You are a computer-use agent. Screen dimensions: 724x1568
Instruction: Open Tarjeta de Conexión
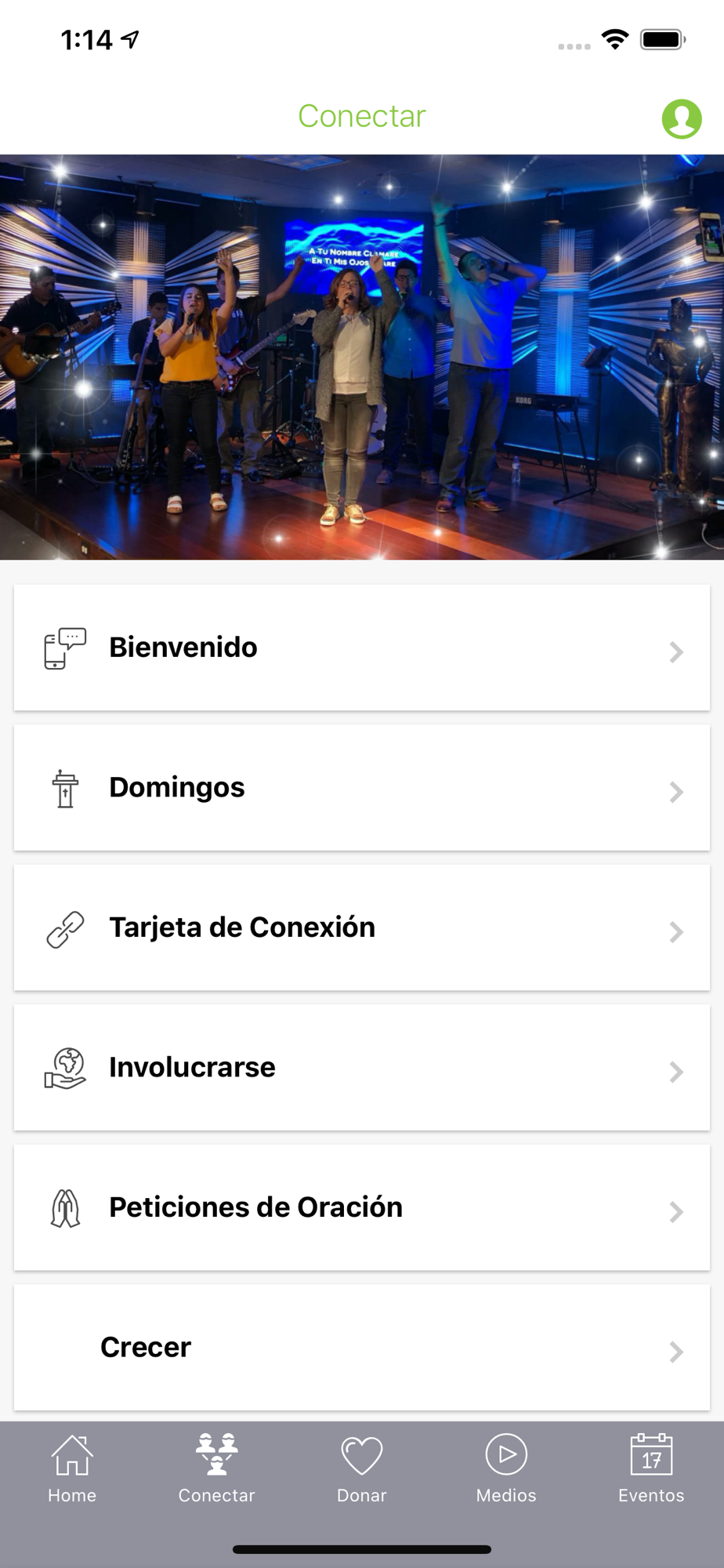361,927
